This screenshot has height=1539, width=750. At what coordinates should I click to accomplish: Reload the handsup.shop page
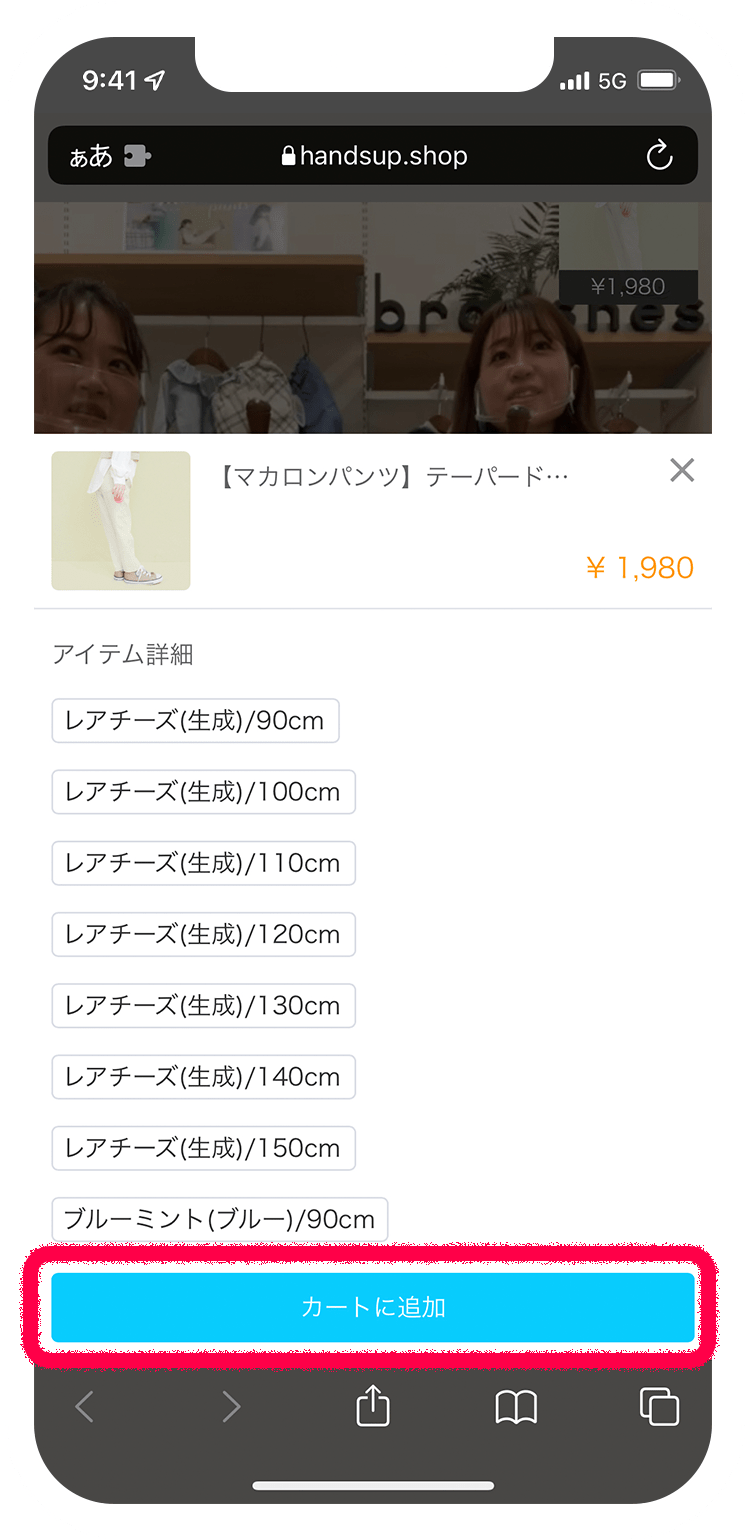(x=659, y=156)
